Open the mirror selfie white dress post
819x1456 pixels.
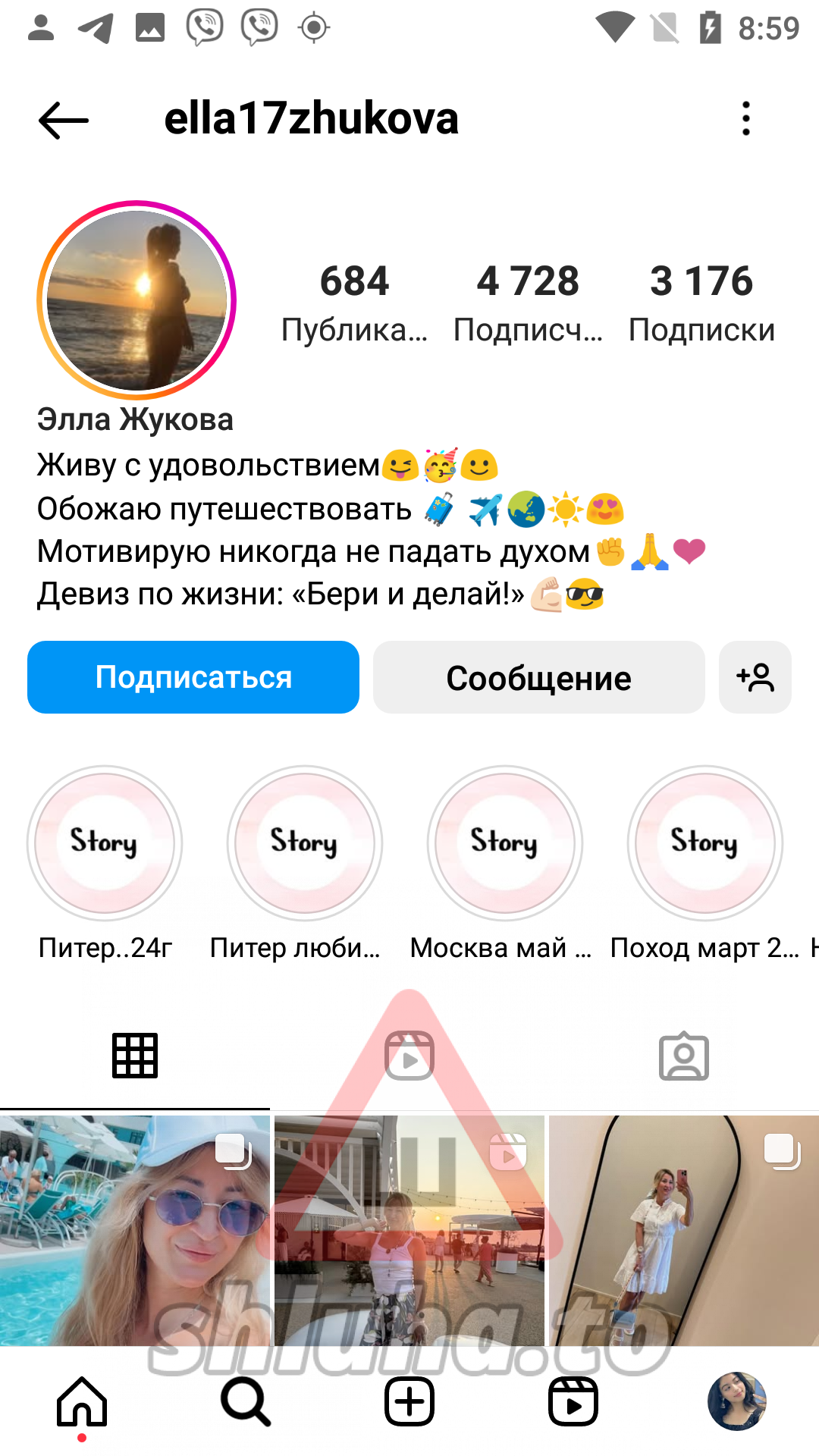tap(683, 1230)
